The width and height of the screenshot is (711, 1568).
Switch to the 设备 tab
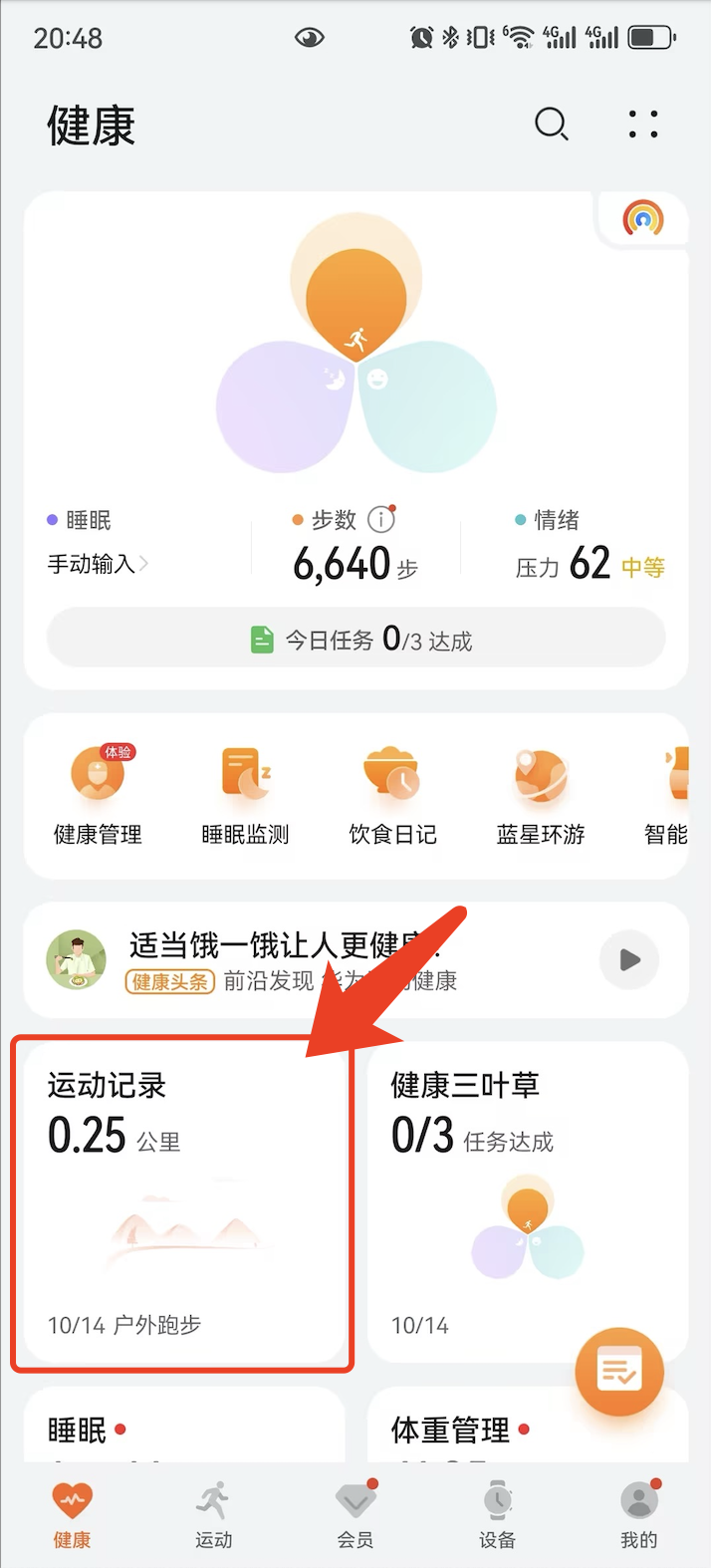(x=497, y=1514)
